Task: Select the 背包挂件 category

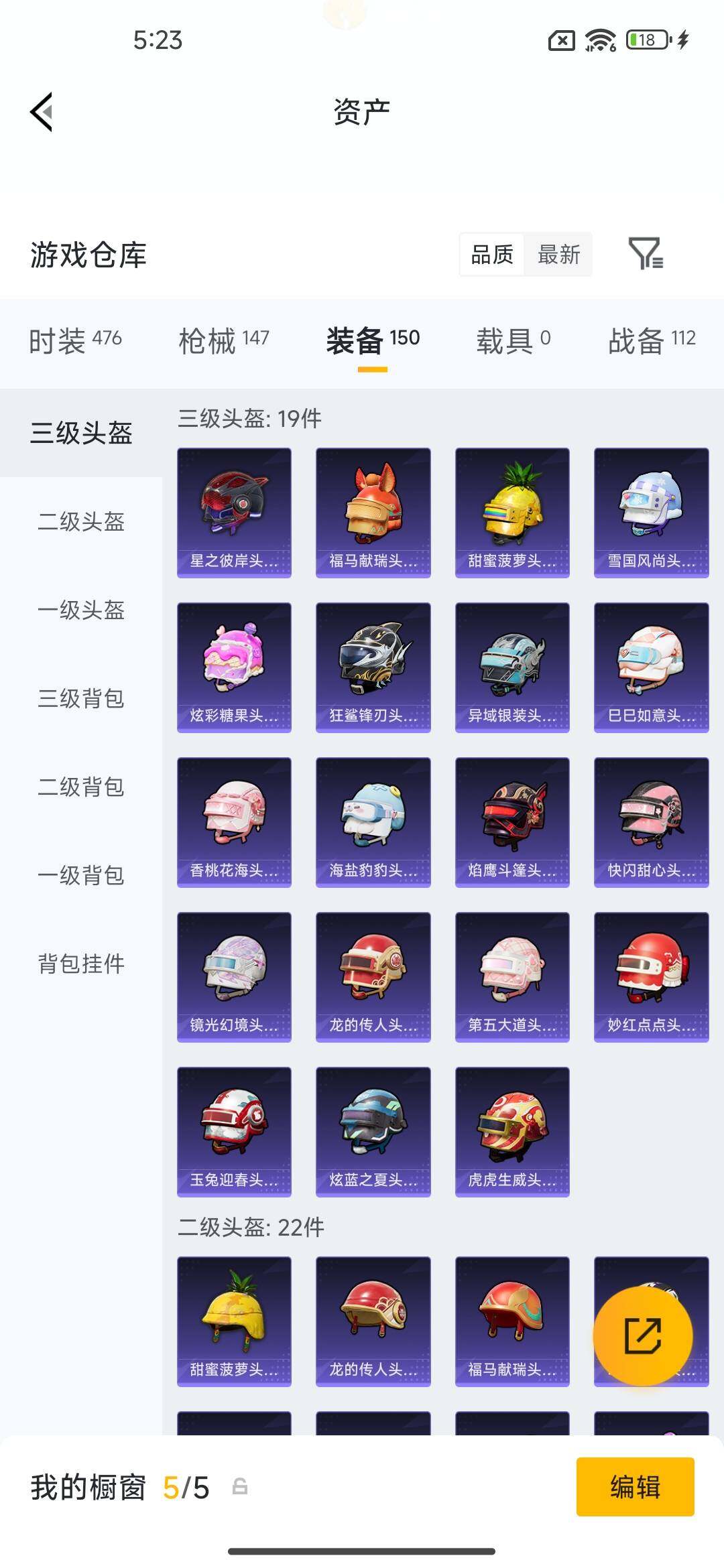Action: click(80, 964)
